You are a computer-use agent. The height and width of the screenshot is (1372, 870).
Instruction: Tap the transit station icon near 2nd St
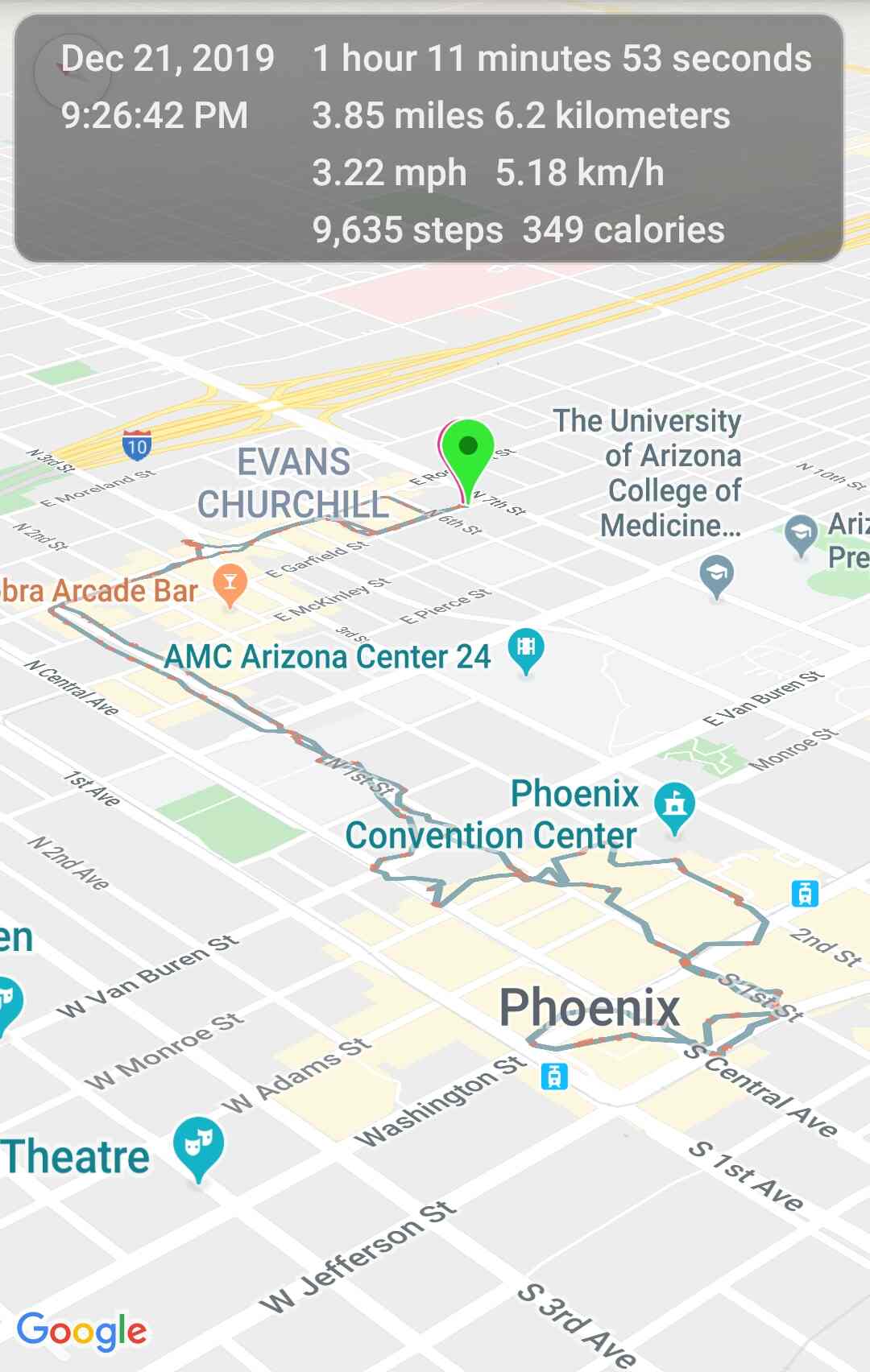[805, 893]
